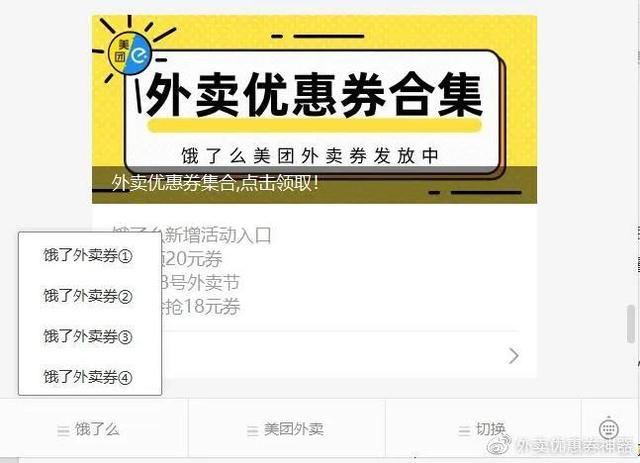Tap the chevron arrow on the article card

[513, 356]
